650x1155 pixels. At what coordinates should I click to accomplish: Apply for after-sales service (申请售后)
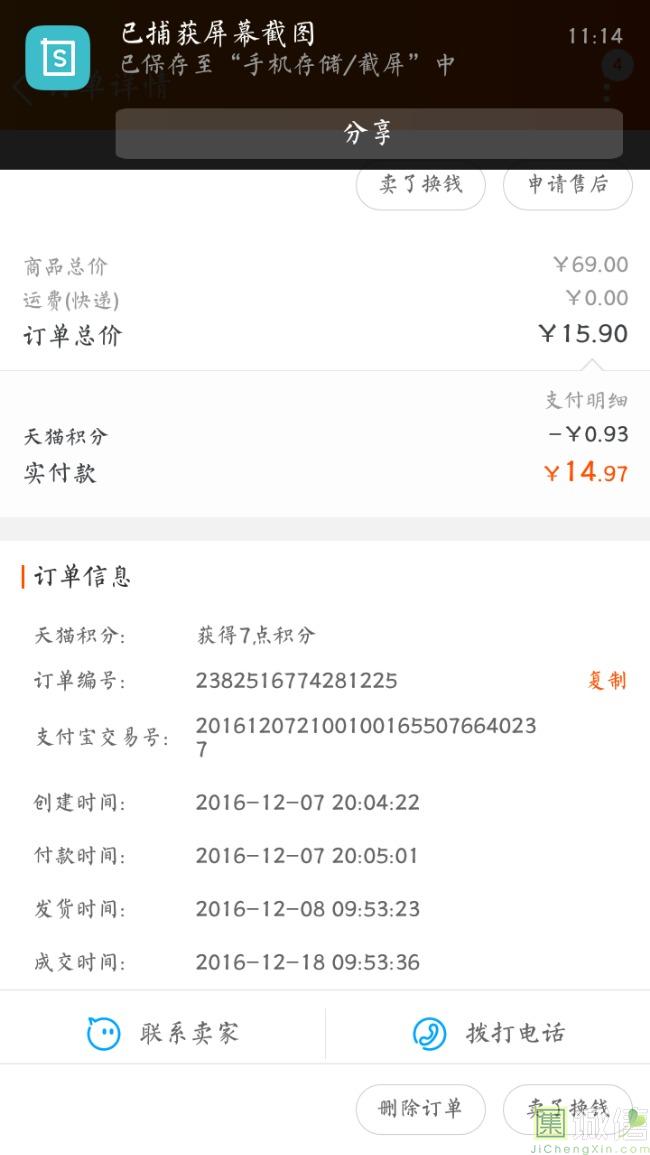pos(567,186)
